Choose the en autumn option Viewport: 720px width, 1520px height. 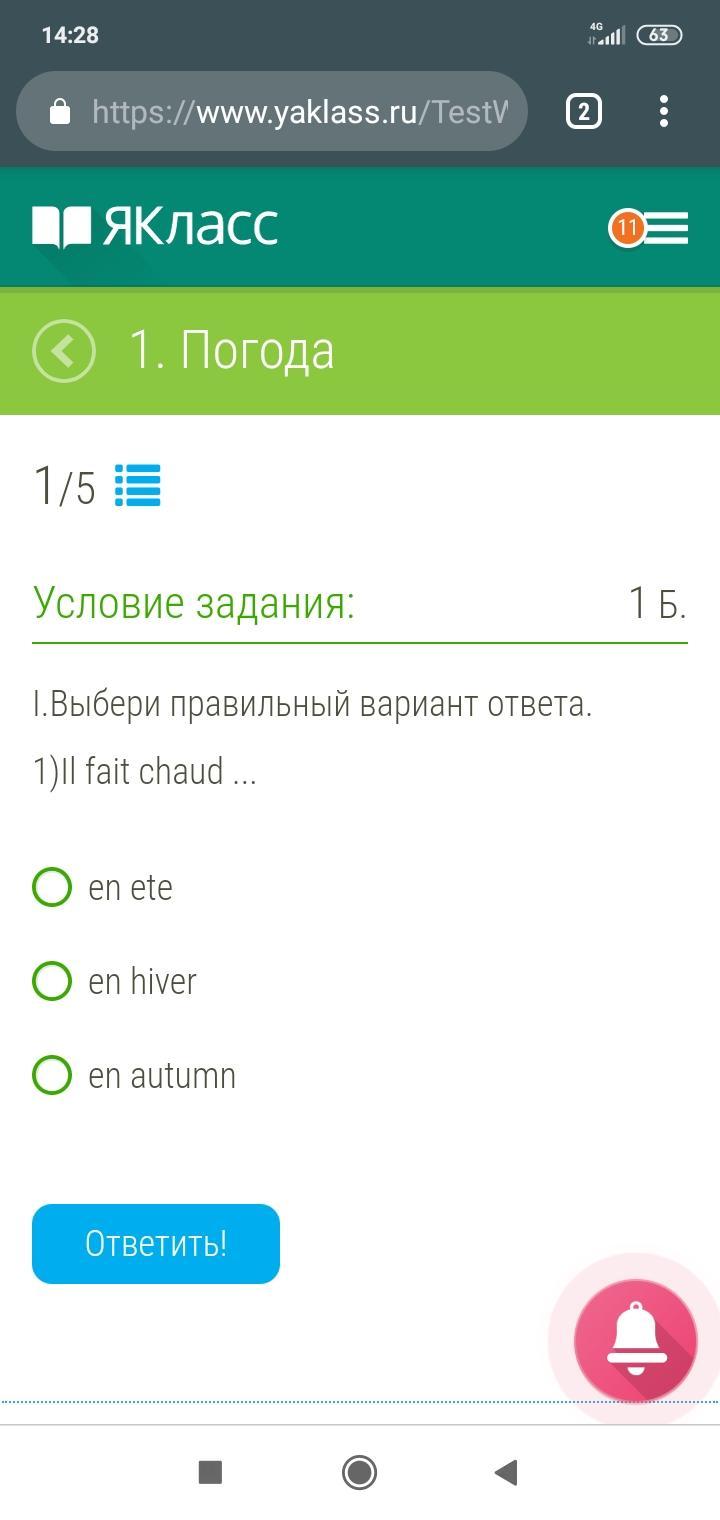[x=134, y=1075]
